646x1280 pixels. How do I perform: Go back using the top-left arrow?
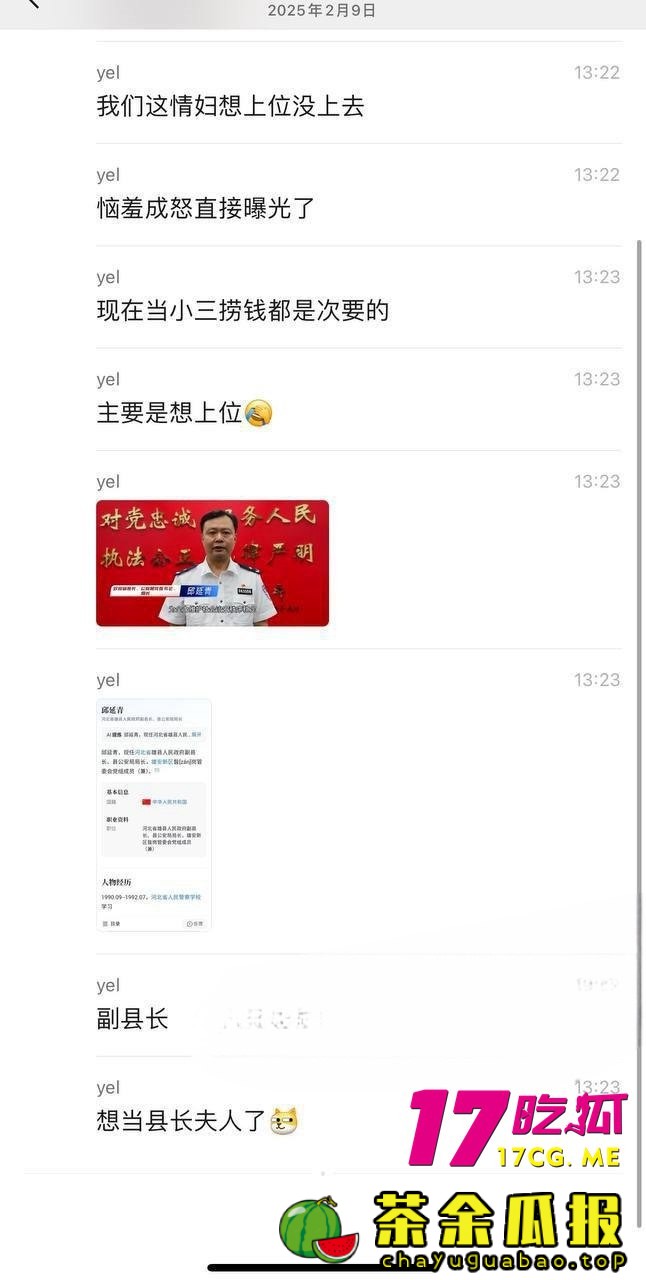tap(32, 4)
